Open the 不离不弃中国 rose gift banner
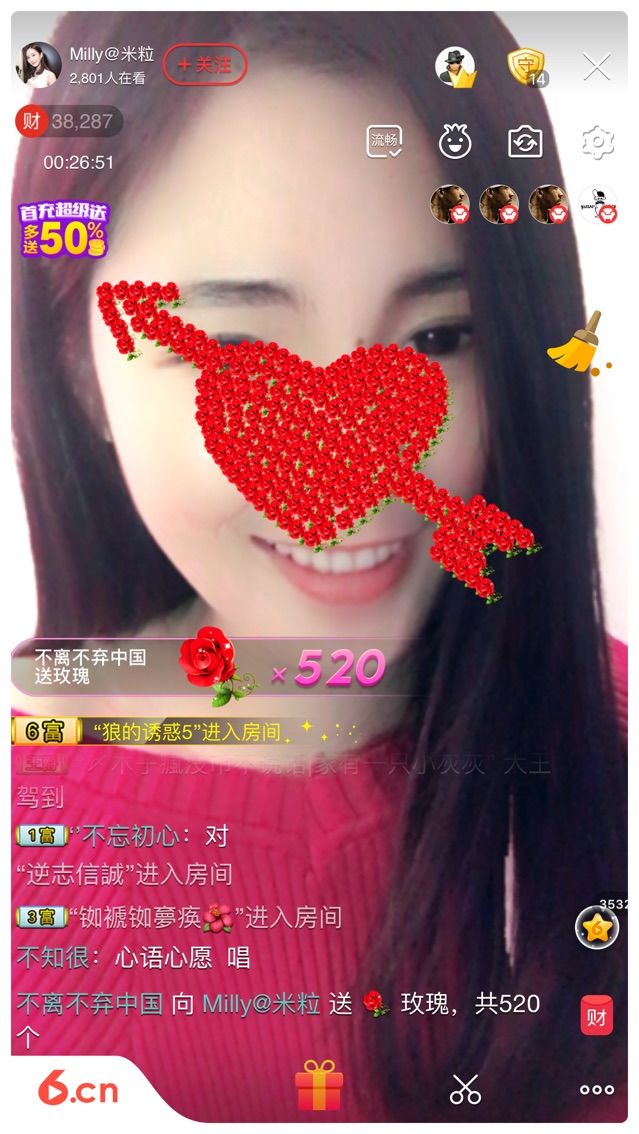639x1134 pixels. 200,667
